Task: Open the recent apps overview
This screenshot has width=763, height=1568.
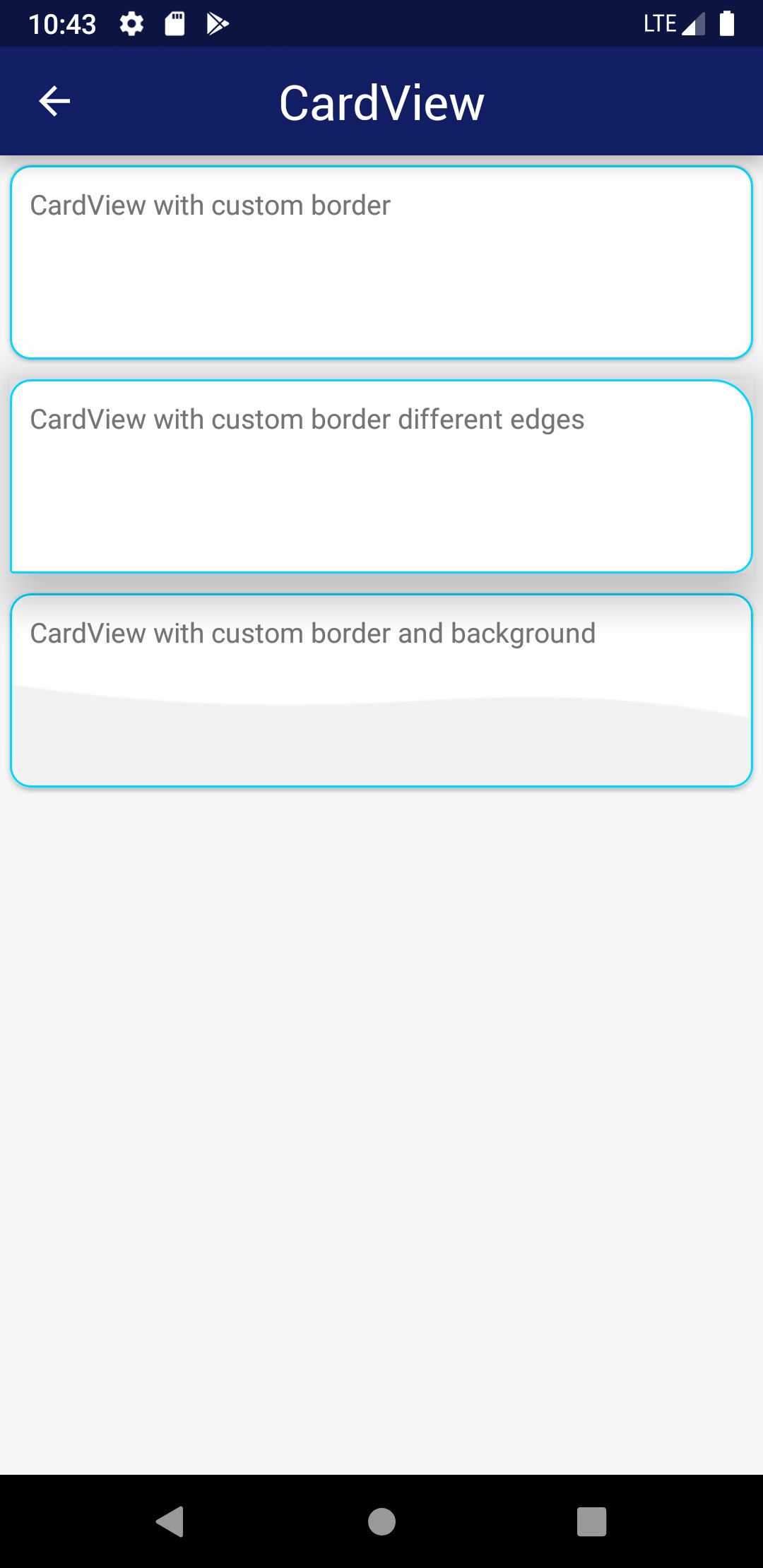Action: coord(591,1521)
